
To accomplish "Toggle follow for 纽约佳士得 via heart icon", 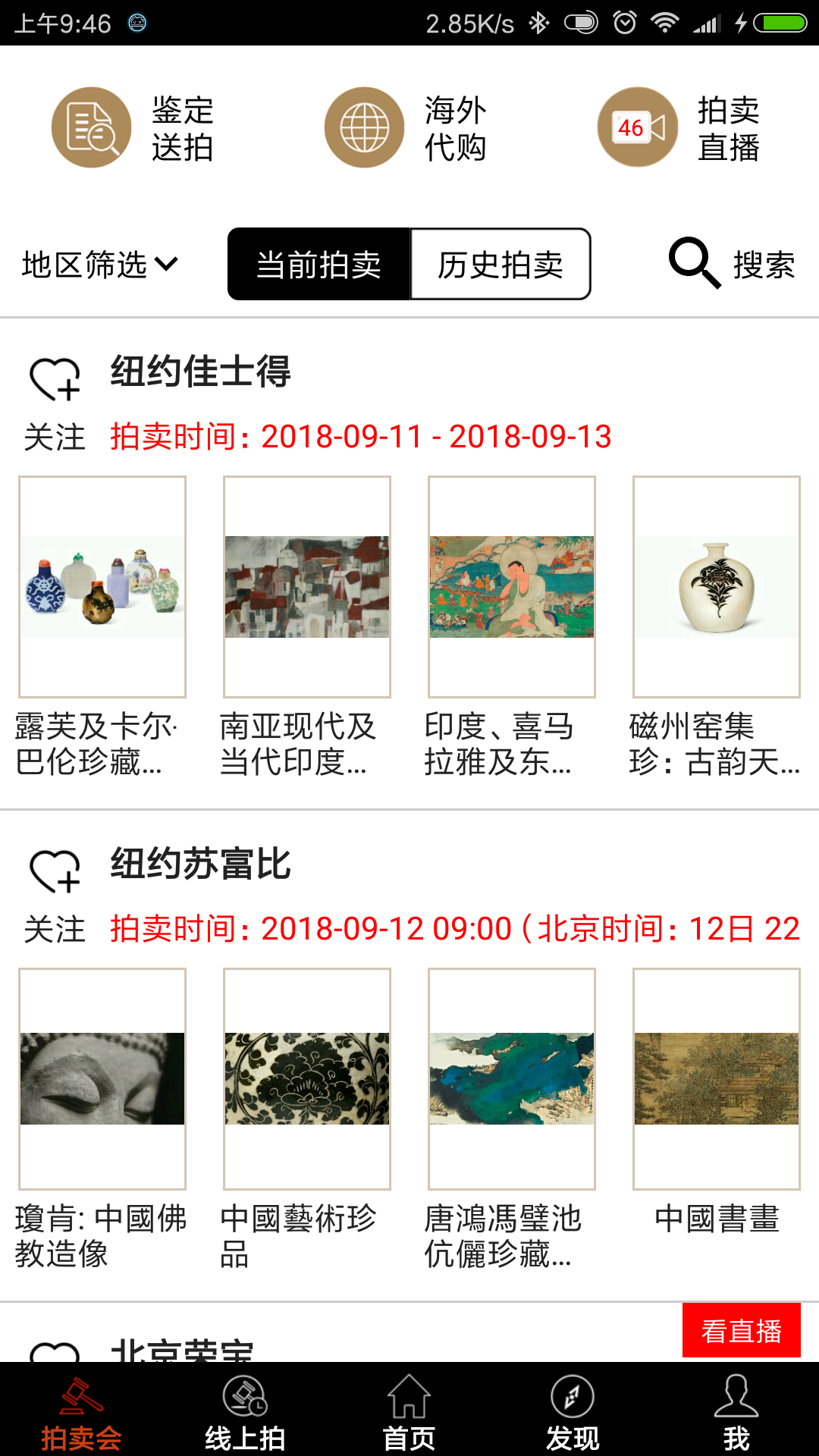I will pyautogui.click(x=55, y=379).
